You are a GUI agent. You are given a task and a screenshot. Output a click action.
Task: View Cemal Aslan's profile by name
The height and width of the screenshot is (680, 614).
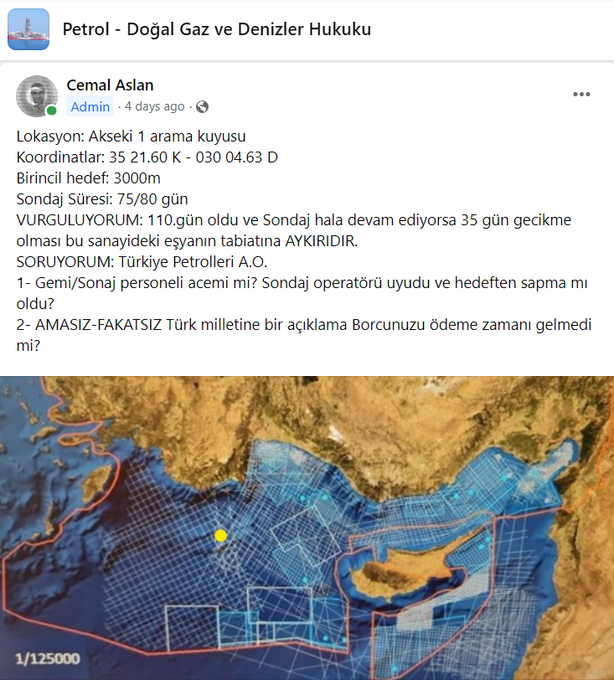coord(110,85)
